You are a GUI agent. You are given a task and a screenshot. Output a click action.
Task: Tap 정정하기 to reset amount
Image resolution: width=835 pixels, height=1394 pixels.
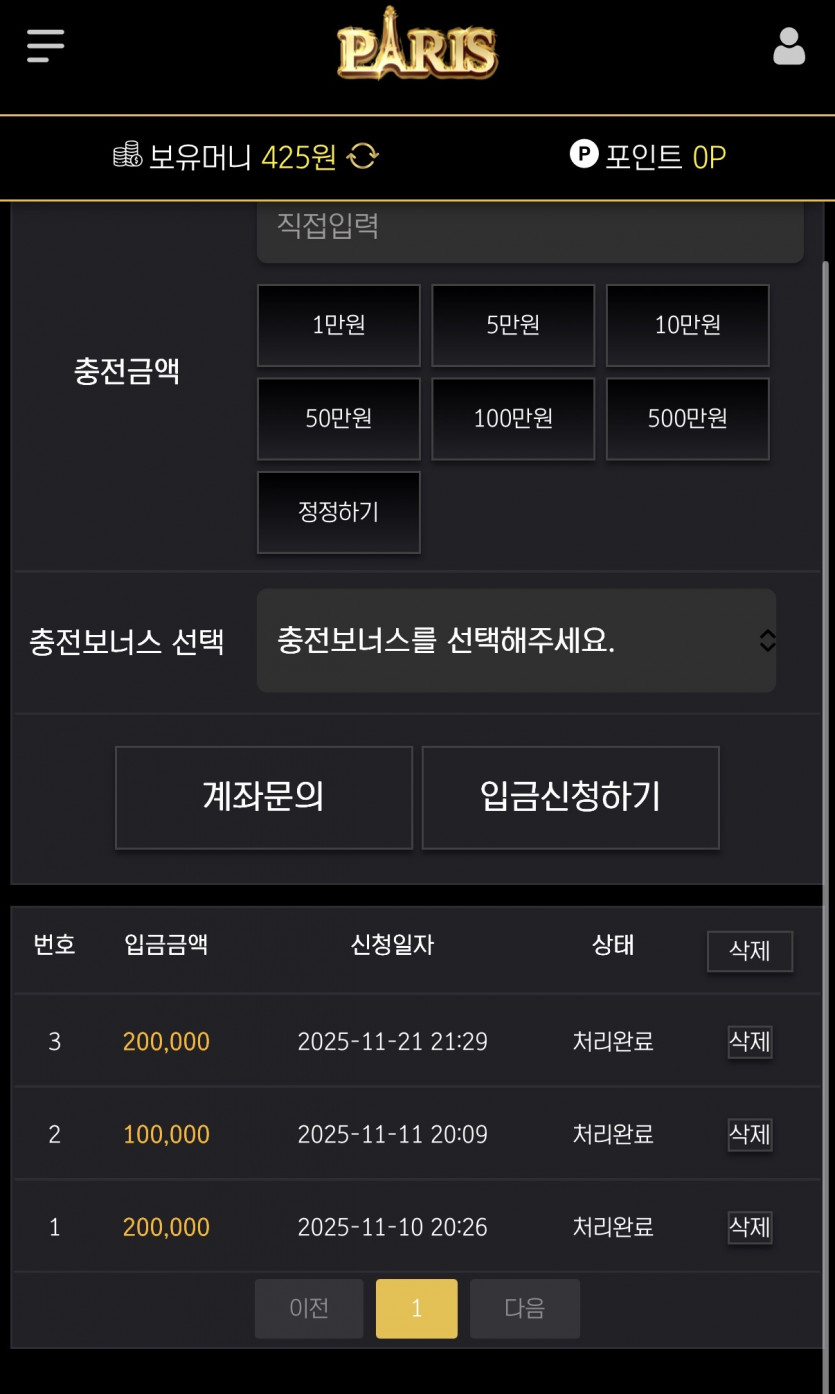[338, 512]
